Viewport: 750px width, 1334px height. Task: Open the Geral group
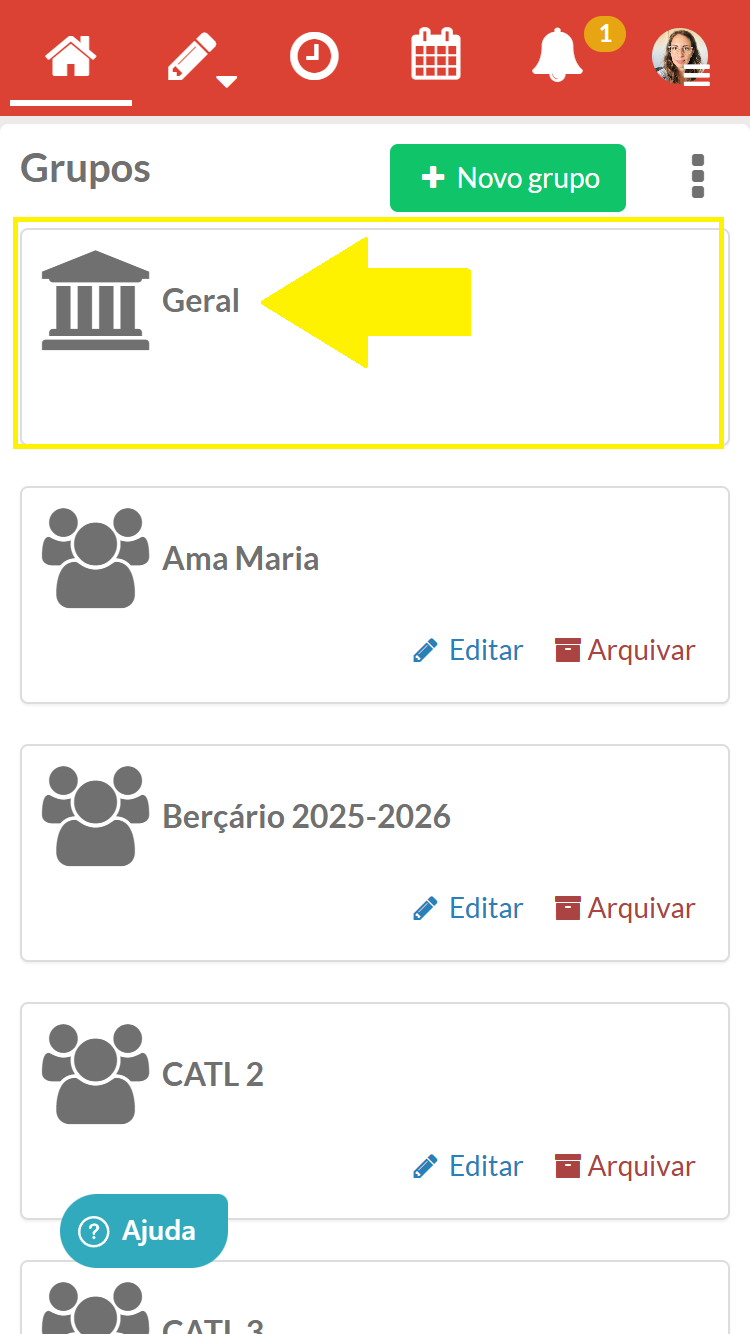tap(201, 301)
